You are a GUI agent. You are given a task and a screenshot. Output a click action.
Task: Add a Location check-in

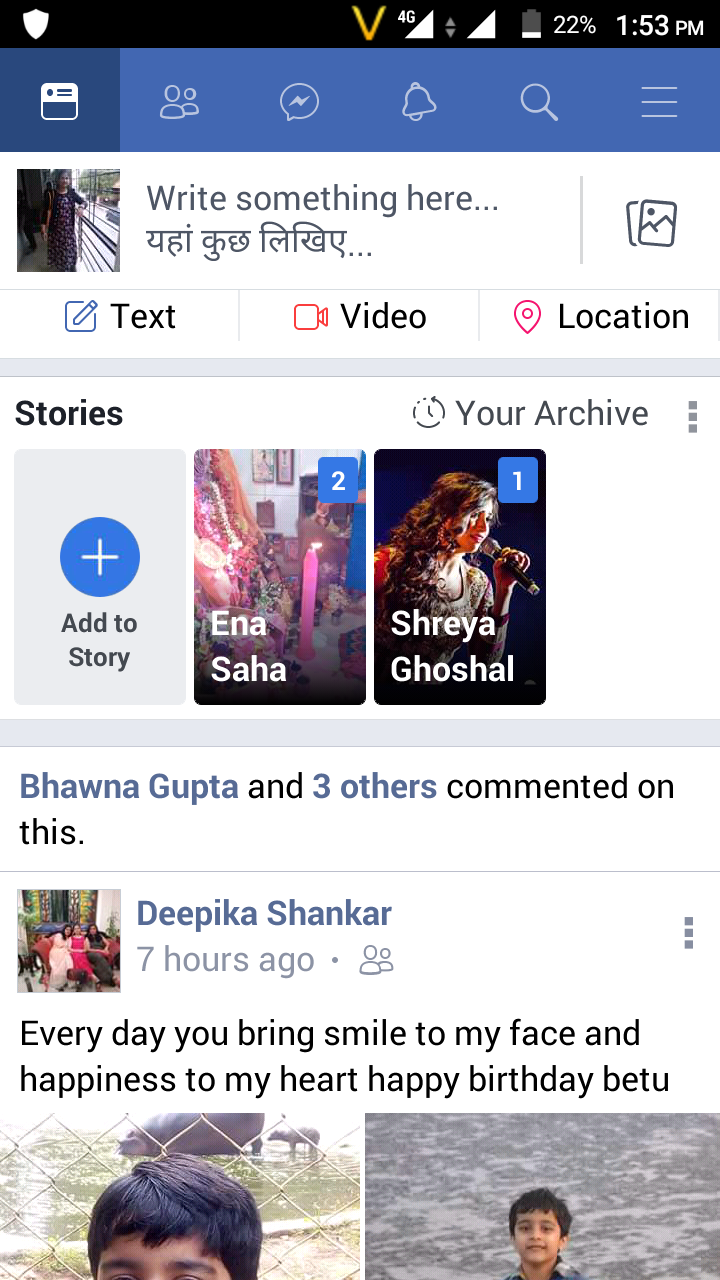tap(601, 317)
